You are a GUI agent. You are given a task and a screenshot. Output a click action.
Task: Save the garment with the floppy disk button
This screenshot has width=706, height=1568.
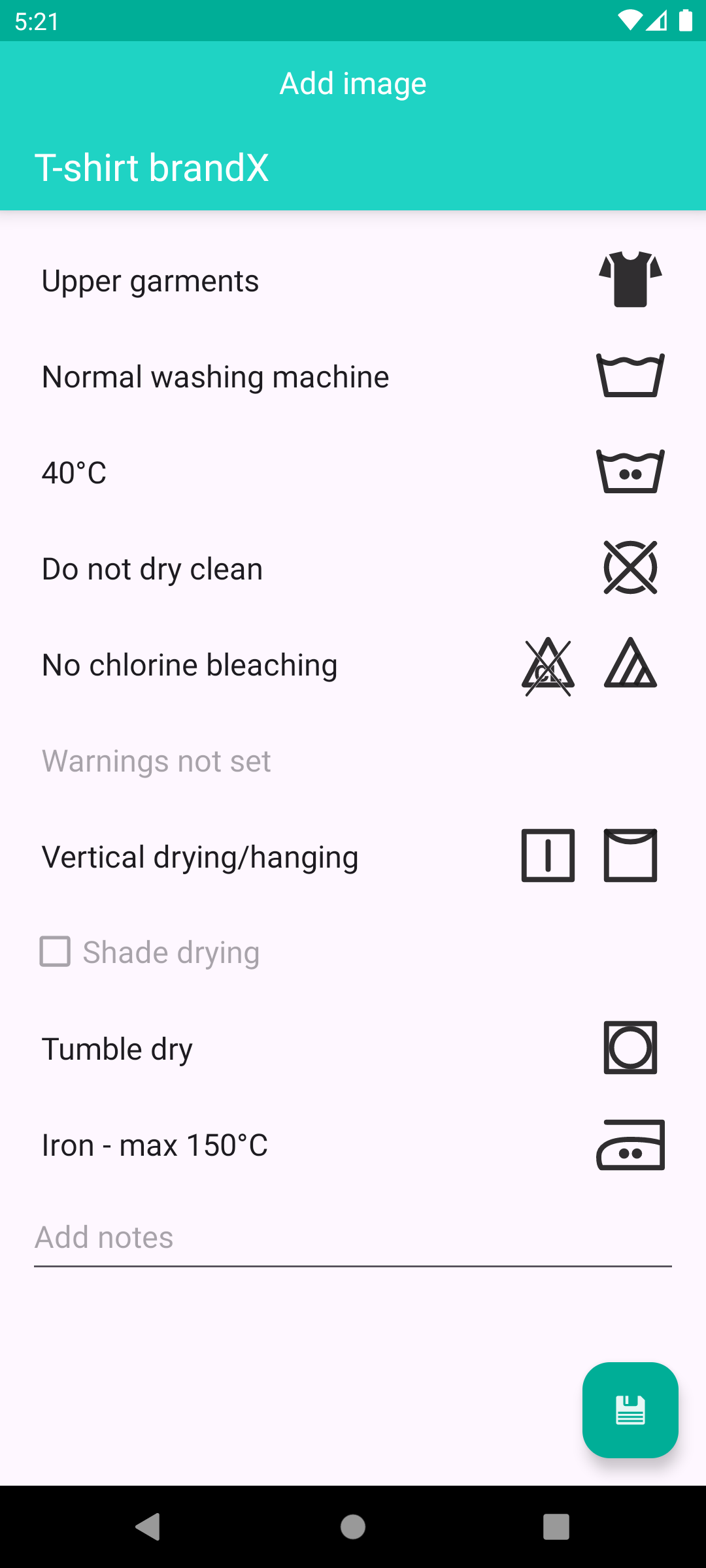pos(630,1409)
